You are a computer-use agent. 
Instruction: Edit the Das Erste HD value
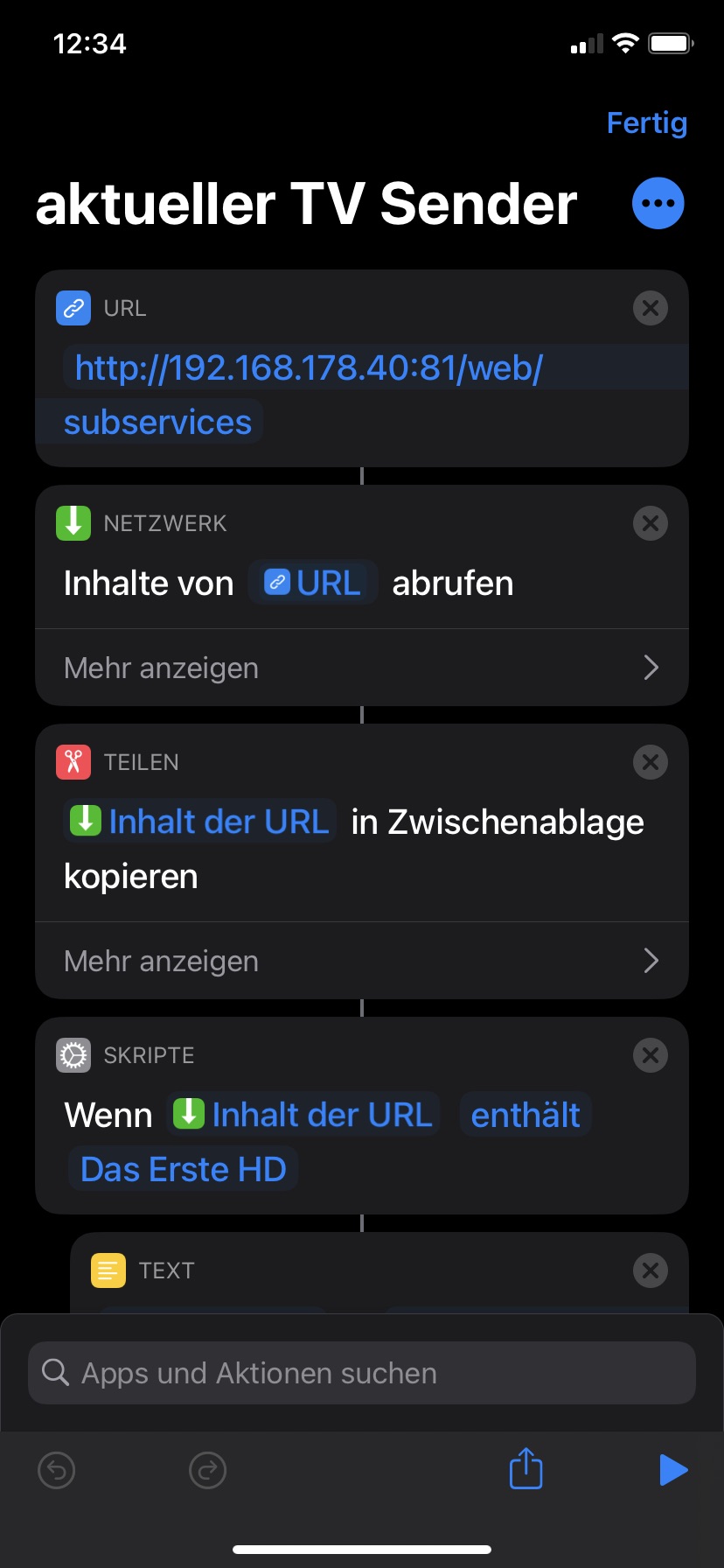click(184, 1169)
